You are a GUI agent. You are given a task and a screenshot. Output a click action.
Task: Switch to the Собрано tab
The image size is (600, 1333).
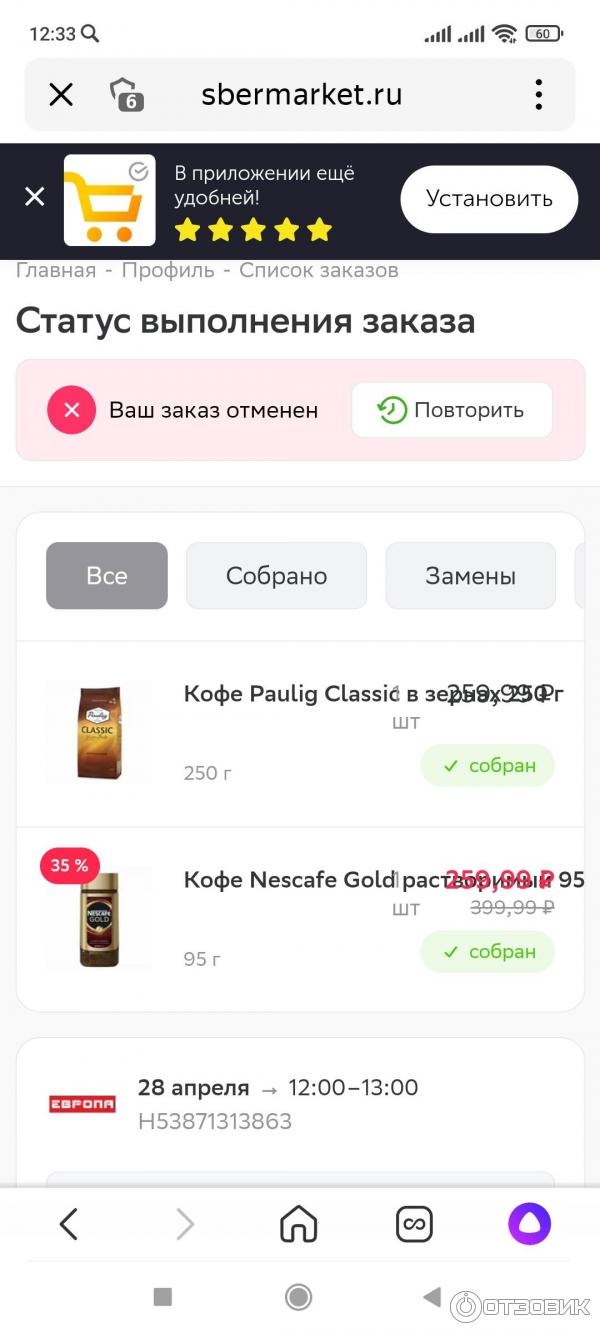276,576
